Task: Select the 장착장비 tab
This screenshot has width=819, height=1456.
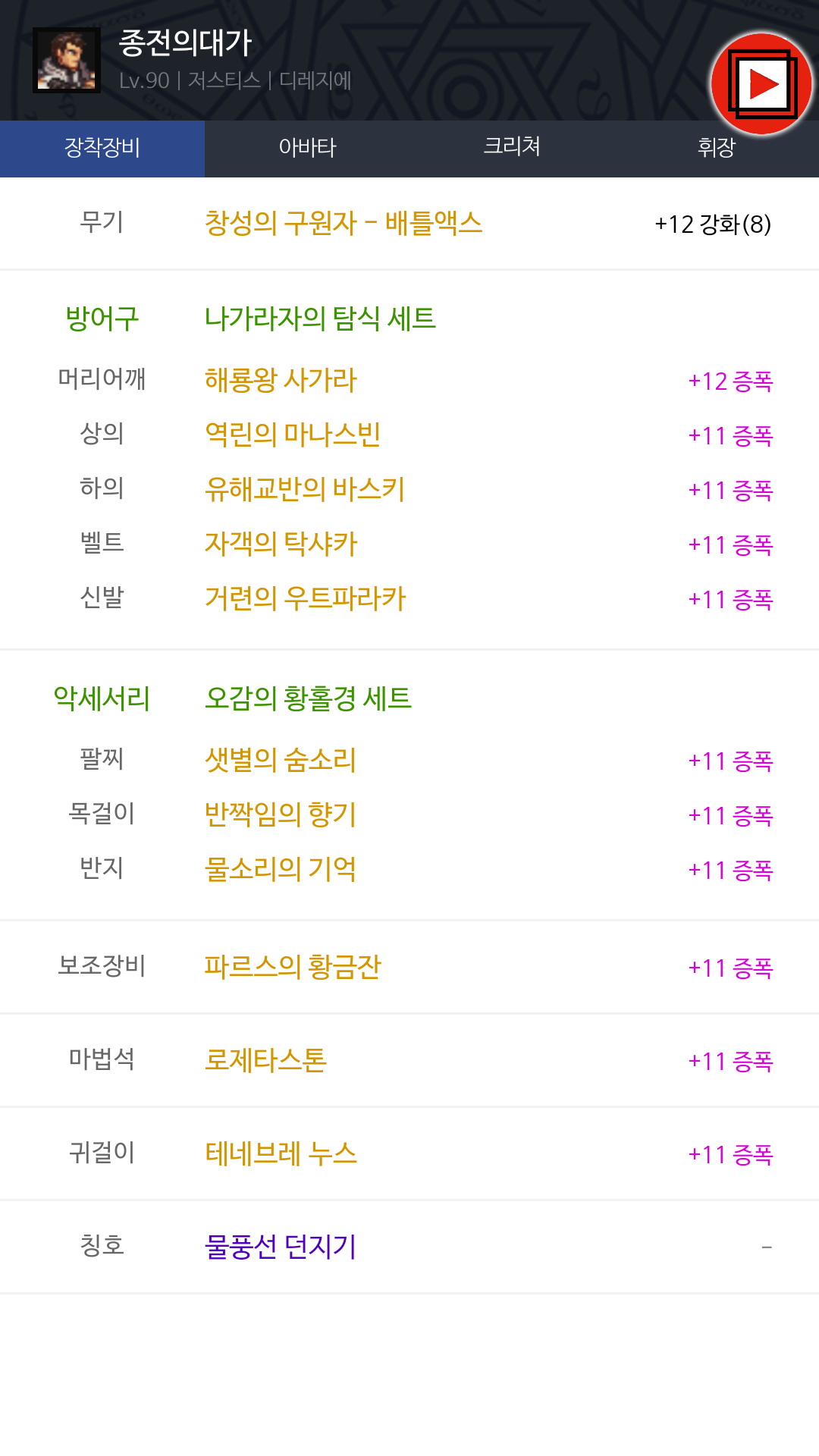Action: [102, 148]
